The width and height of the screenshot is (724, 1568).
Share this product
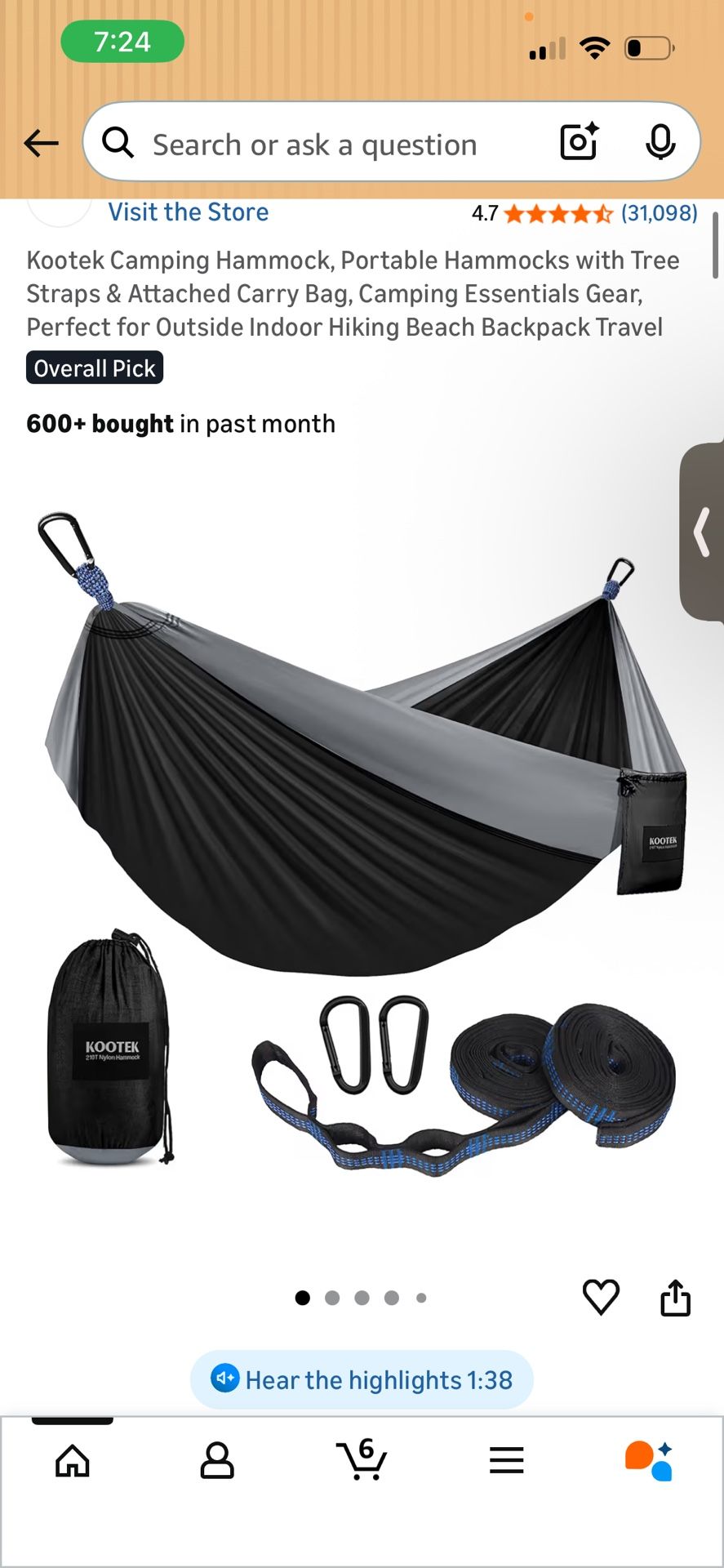pos(675,1297)
